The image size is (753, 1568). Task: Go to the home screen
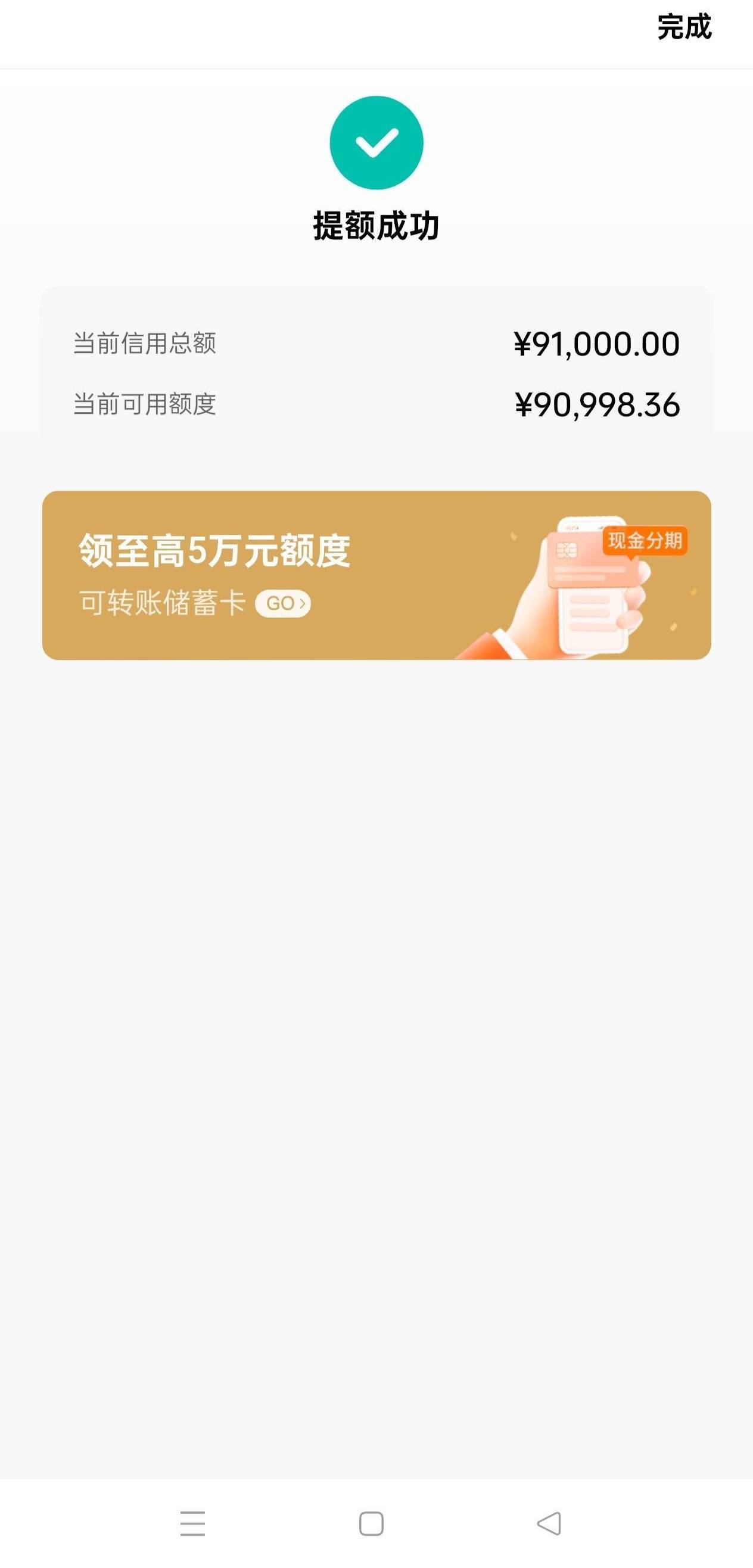click(x=371, y=1523)
